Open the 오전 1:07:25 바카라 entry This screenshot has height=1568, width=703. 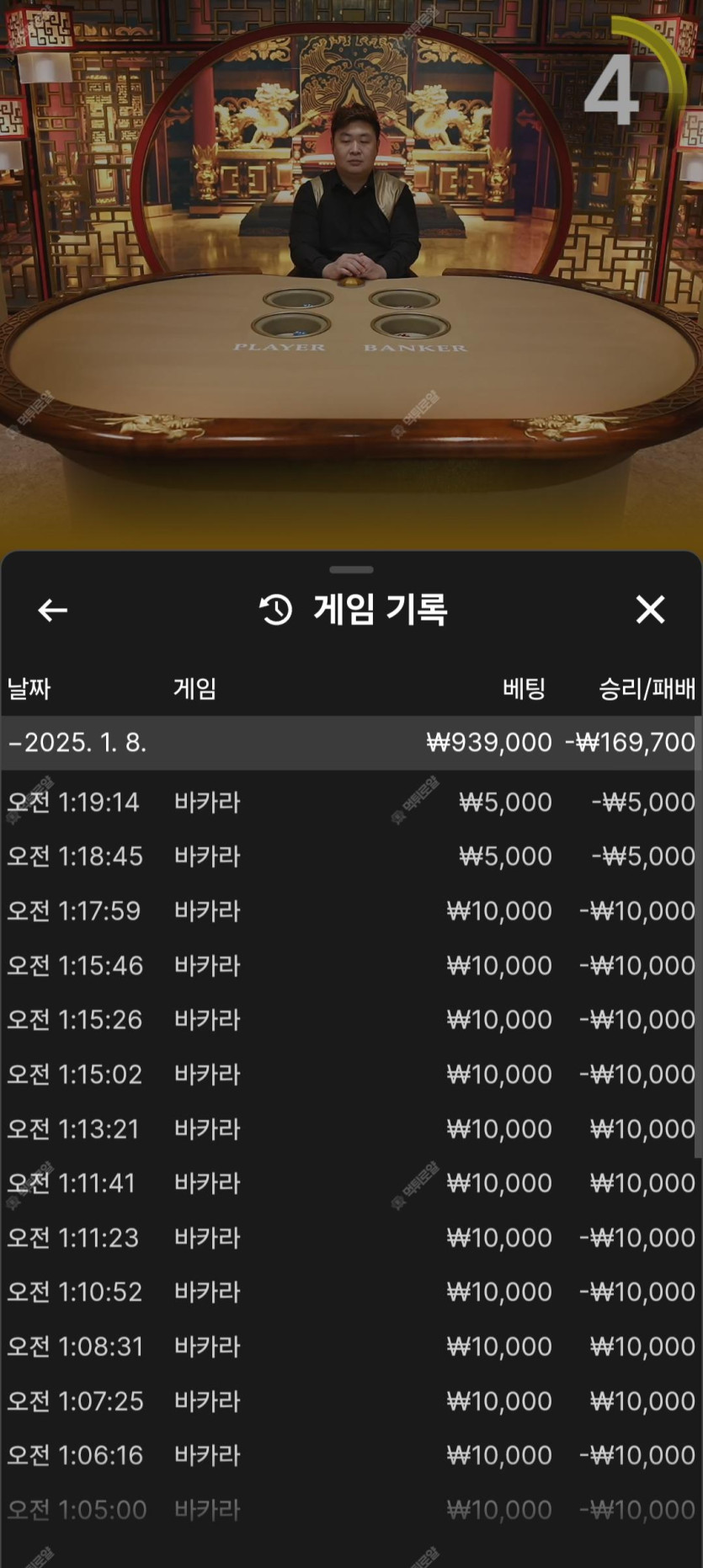(x=350, y=1401)
